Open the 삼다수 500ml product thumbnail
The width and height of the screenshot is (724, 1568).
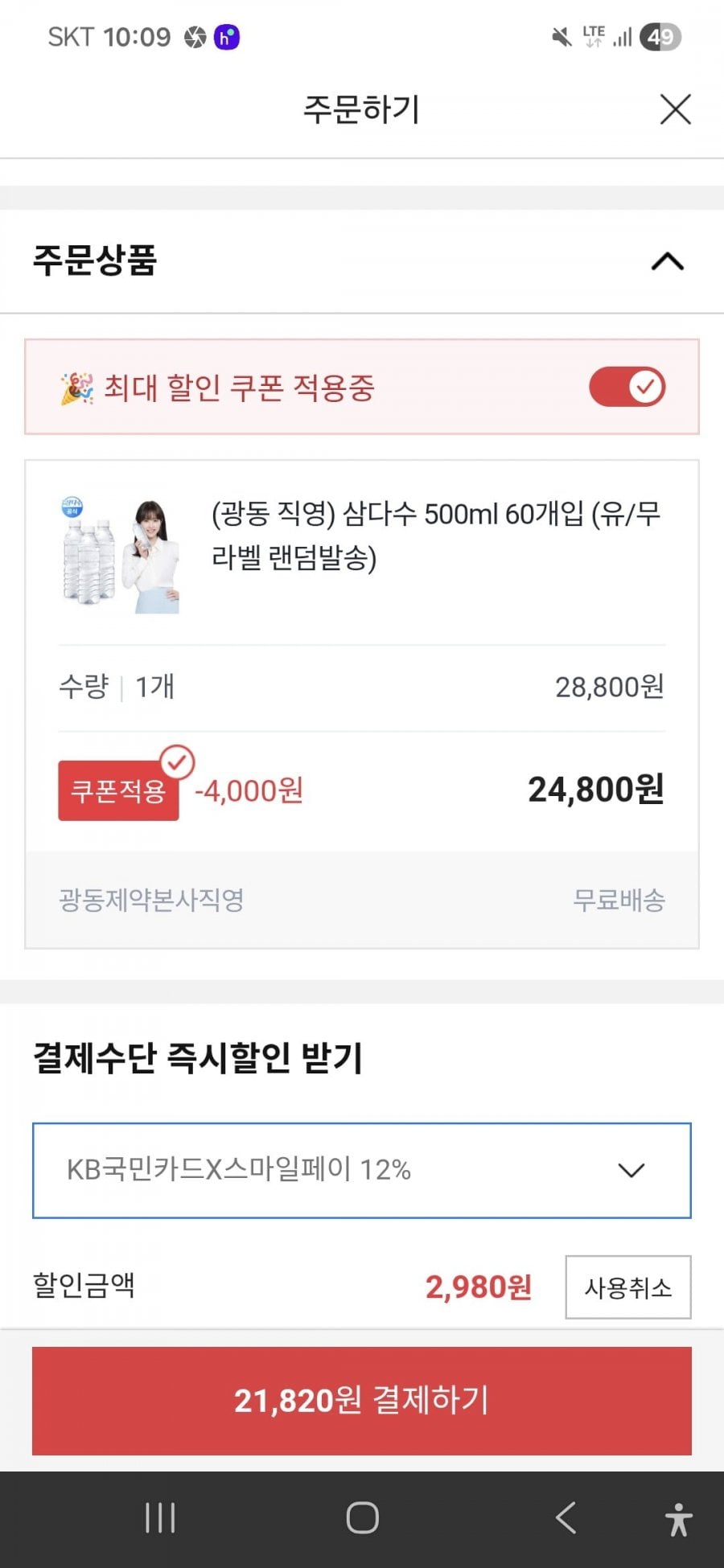click(x=121, y=555)
